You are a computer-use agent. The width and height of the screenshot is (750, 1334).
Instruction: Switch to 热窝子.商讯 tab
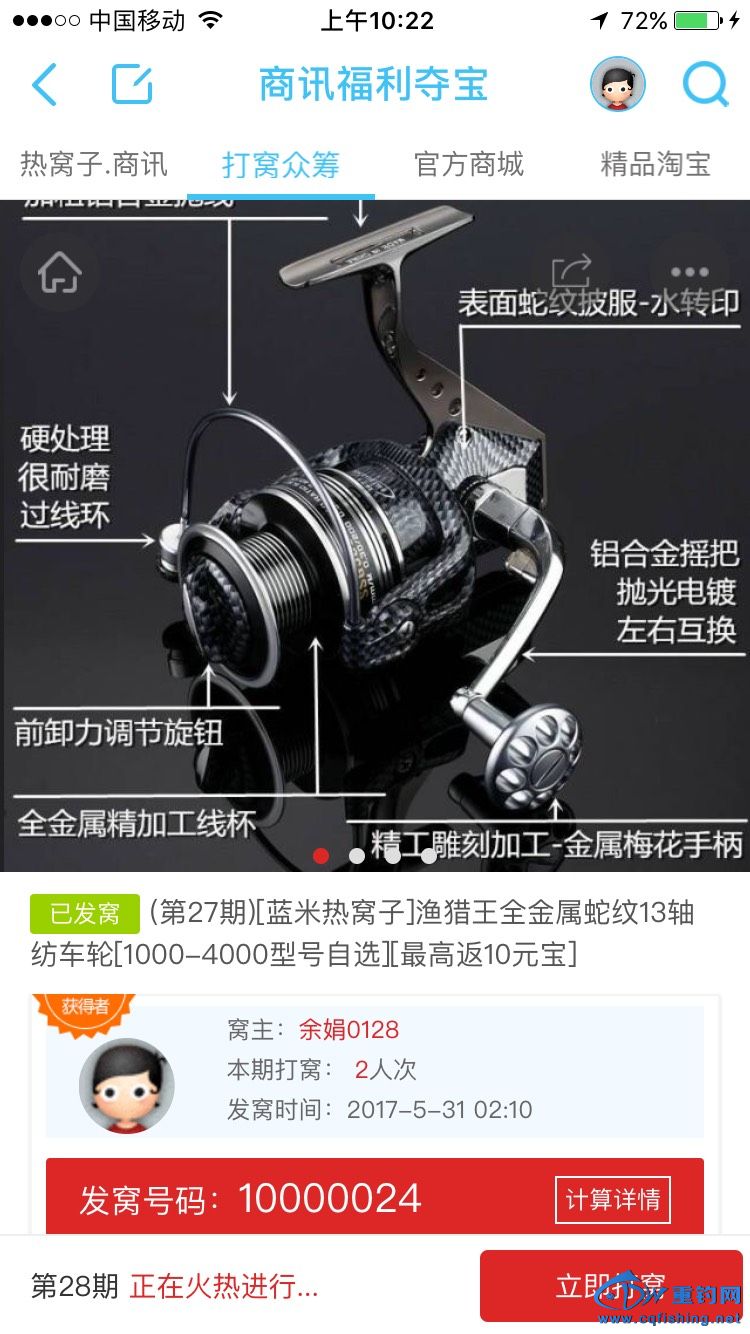pos(94,164)
